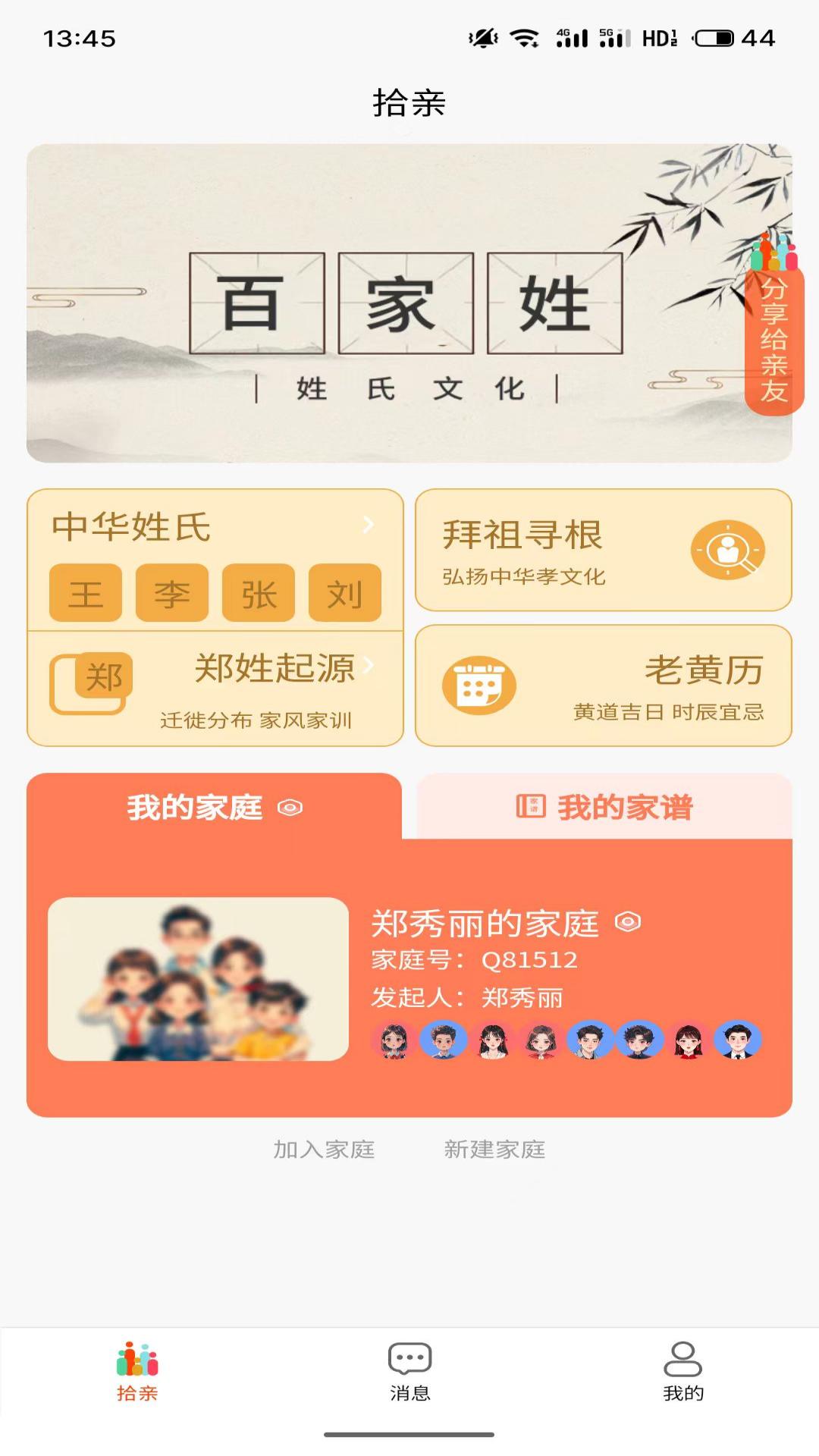Open the 消息 chat bubble icon
Screen dimensions: 819x1456
tap(409, 1357)
